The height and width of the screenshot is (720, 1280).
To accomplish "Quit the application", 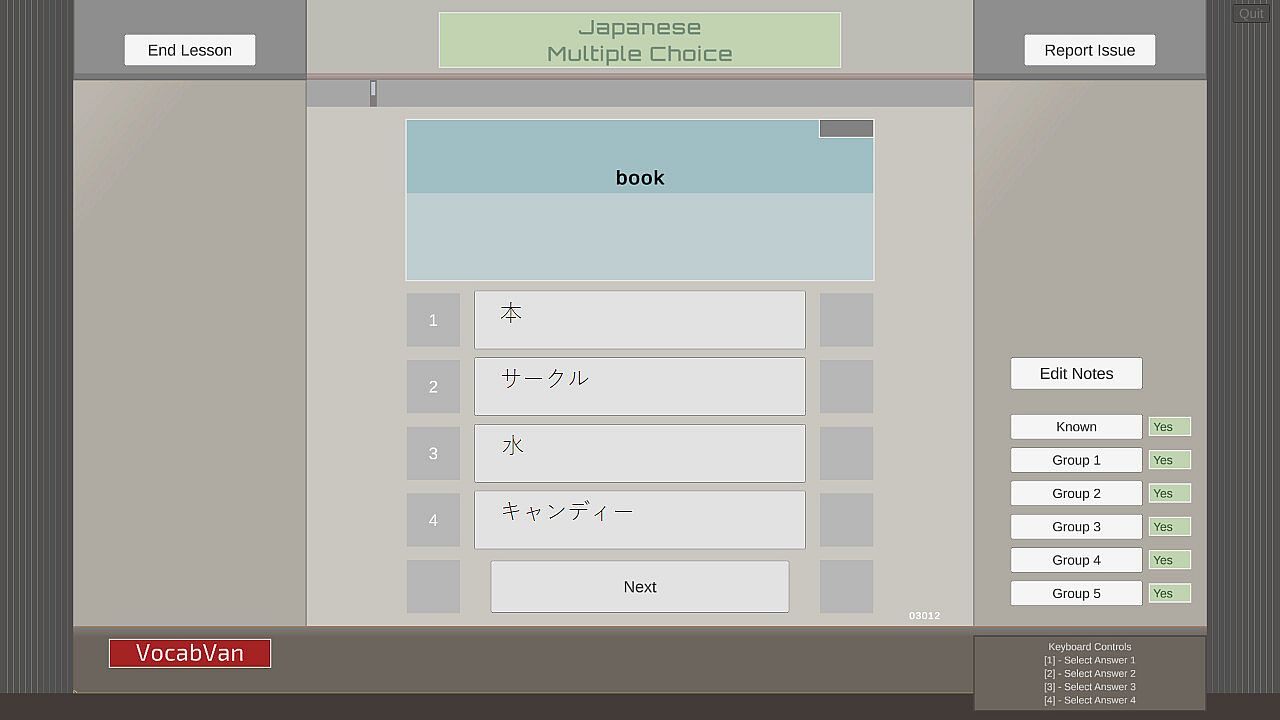I will (x=1251, y=13).
